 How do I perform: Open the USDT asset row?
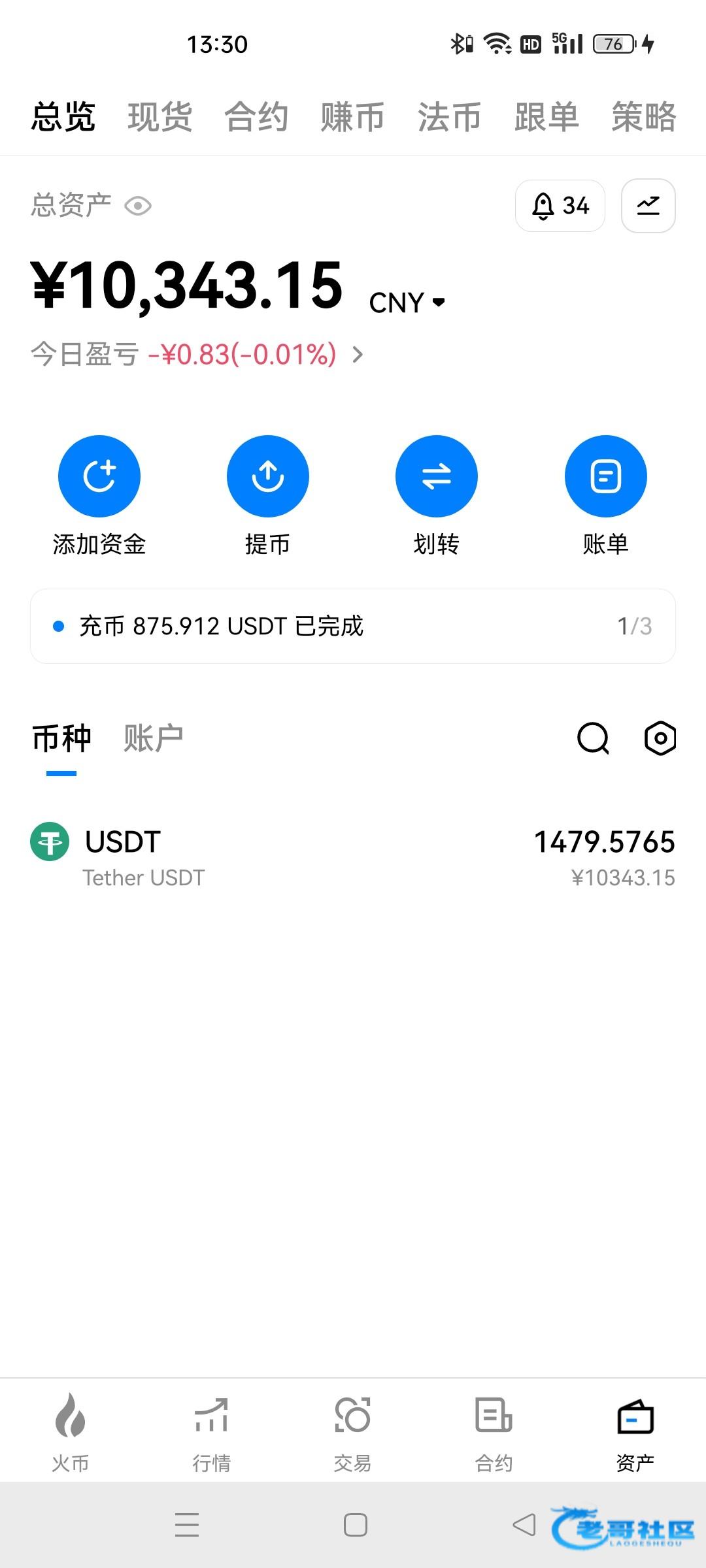click(353, 857)
